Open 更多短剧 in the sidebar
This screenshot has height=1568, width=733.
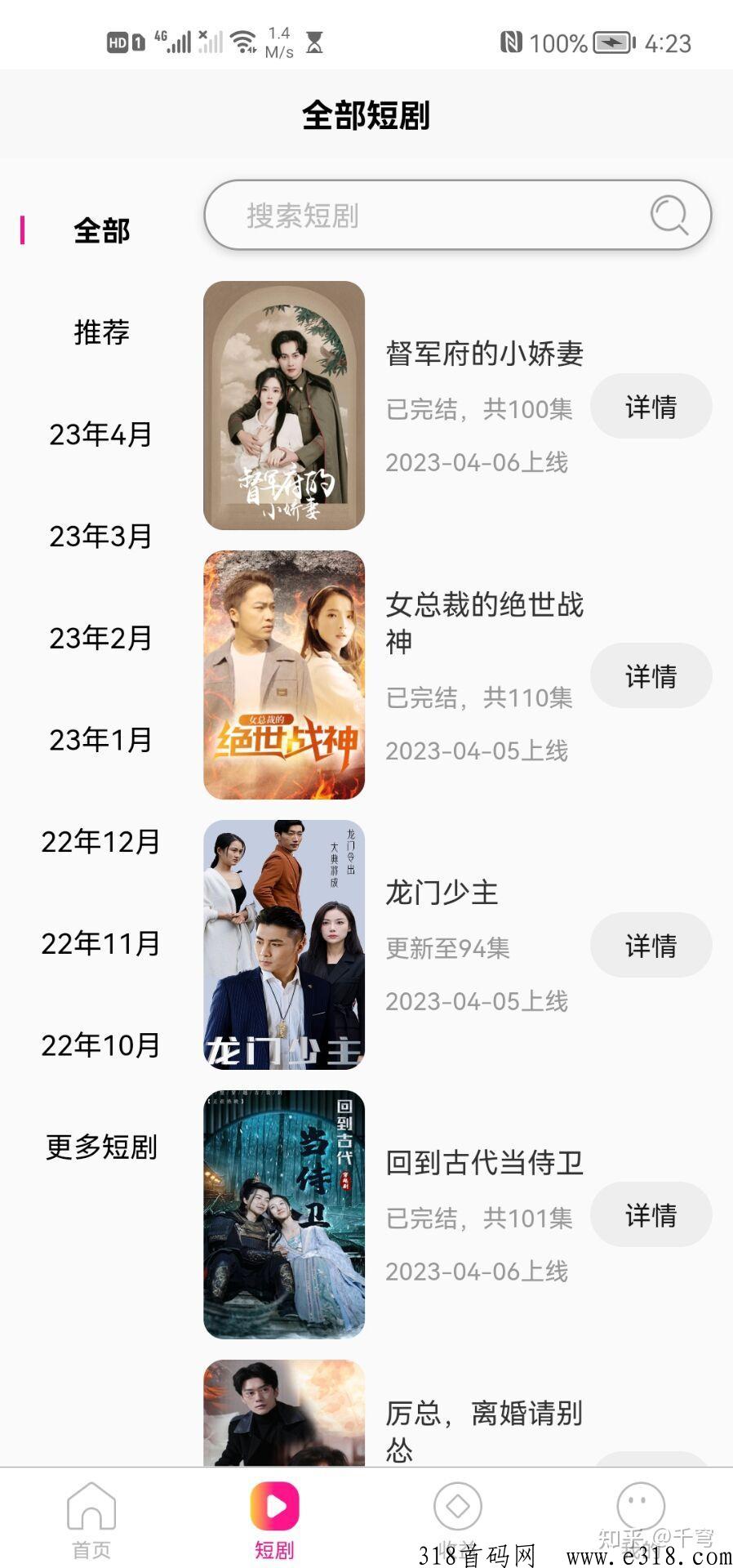point(101,1147)
